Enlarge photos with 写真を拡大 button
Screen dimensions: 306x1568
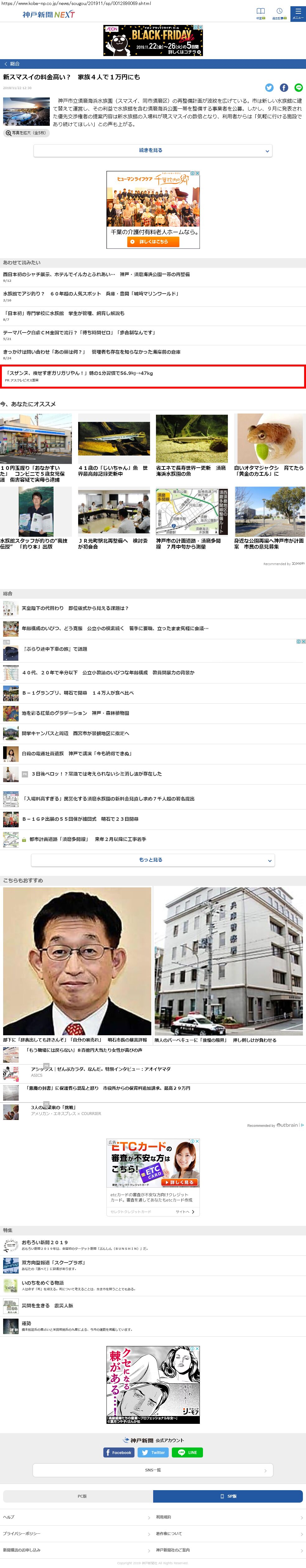(x=26, y=133)
